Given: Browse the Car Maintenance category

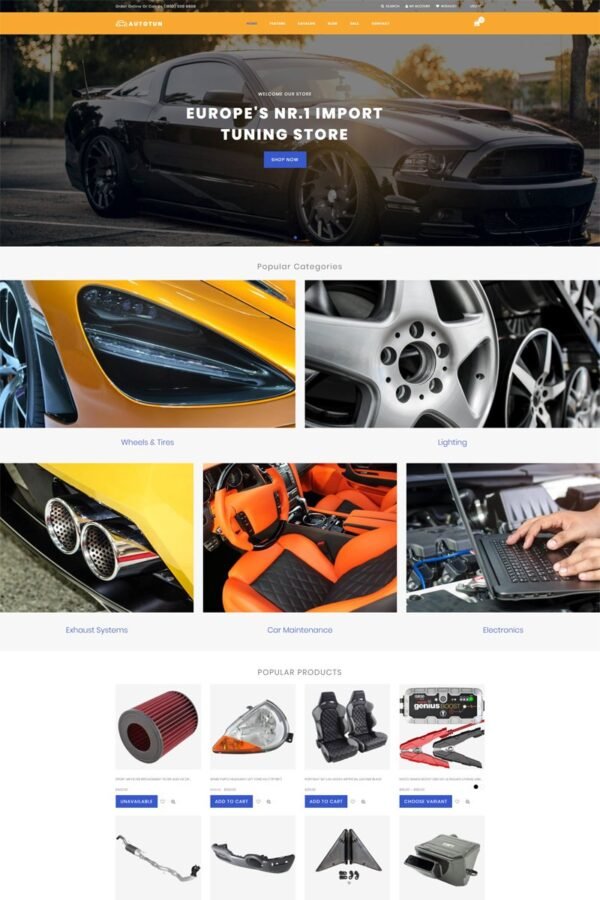Looking at the screenshot, I should point(300,630).
